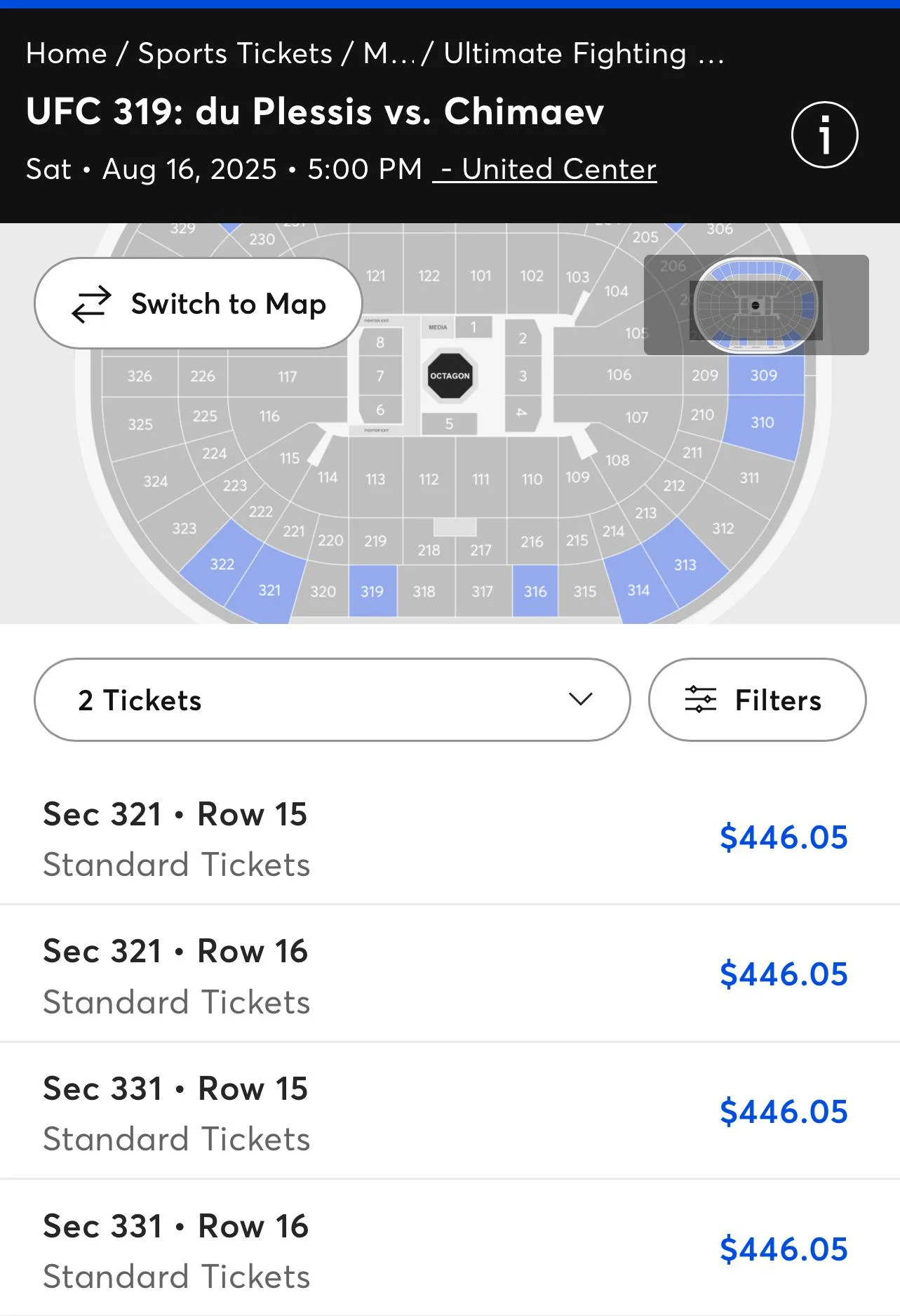Viewport: 900px width, 1316px height.
Task: Open the Filters options
Action: pos(757,700)
